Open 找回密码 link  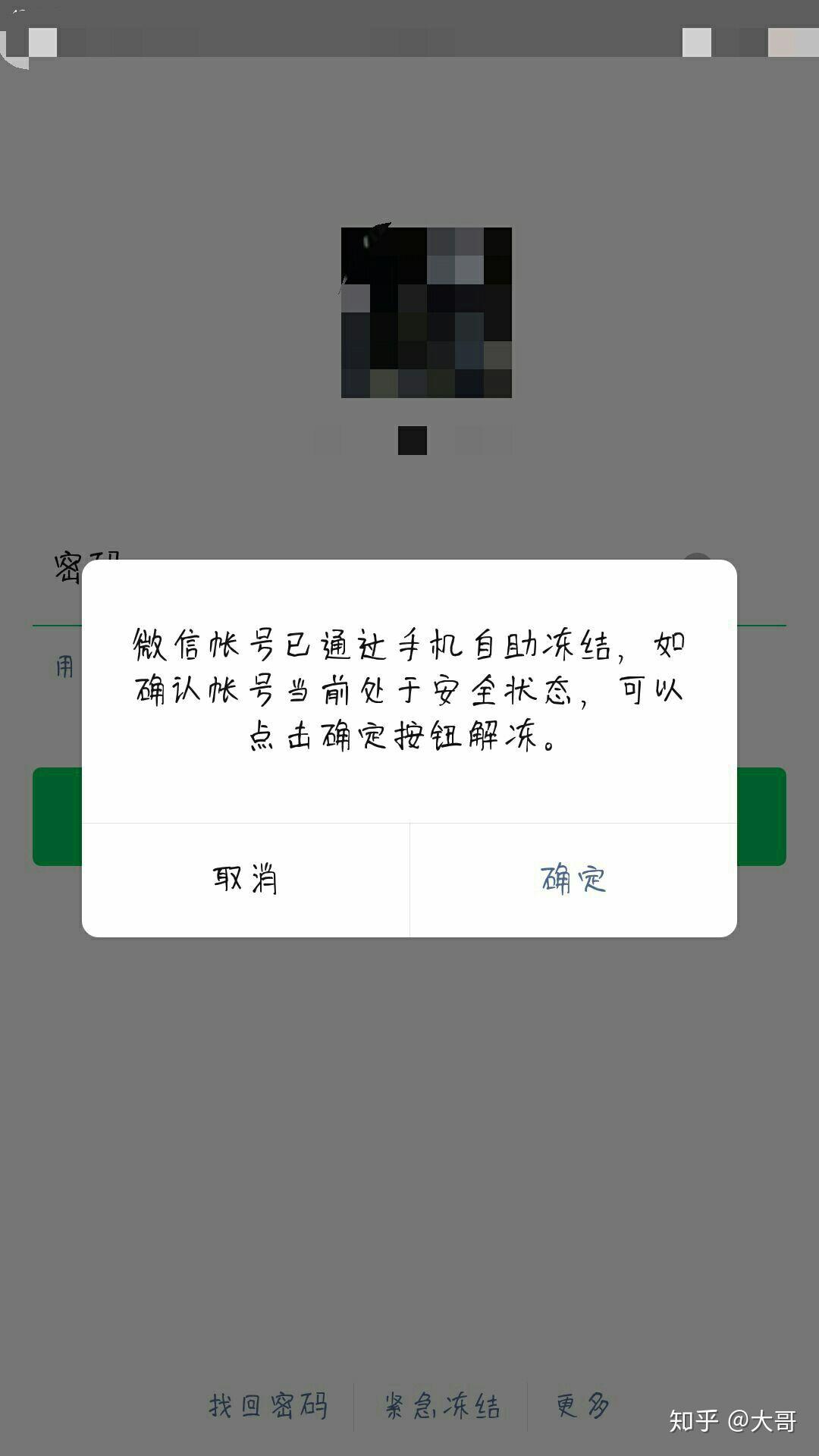point(268,1405)
